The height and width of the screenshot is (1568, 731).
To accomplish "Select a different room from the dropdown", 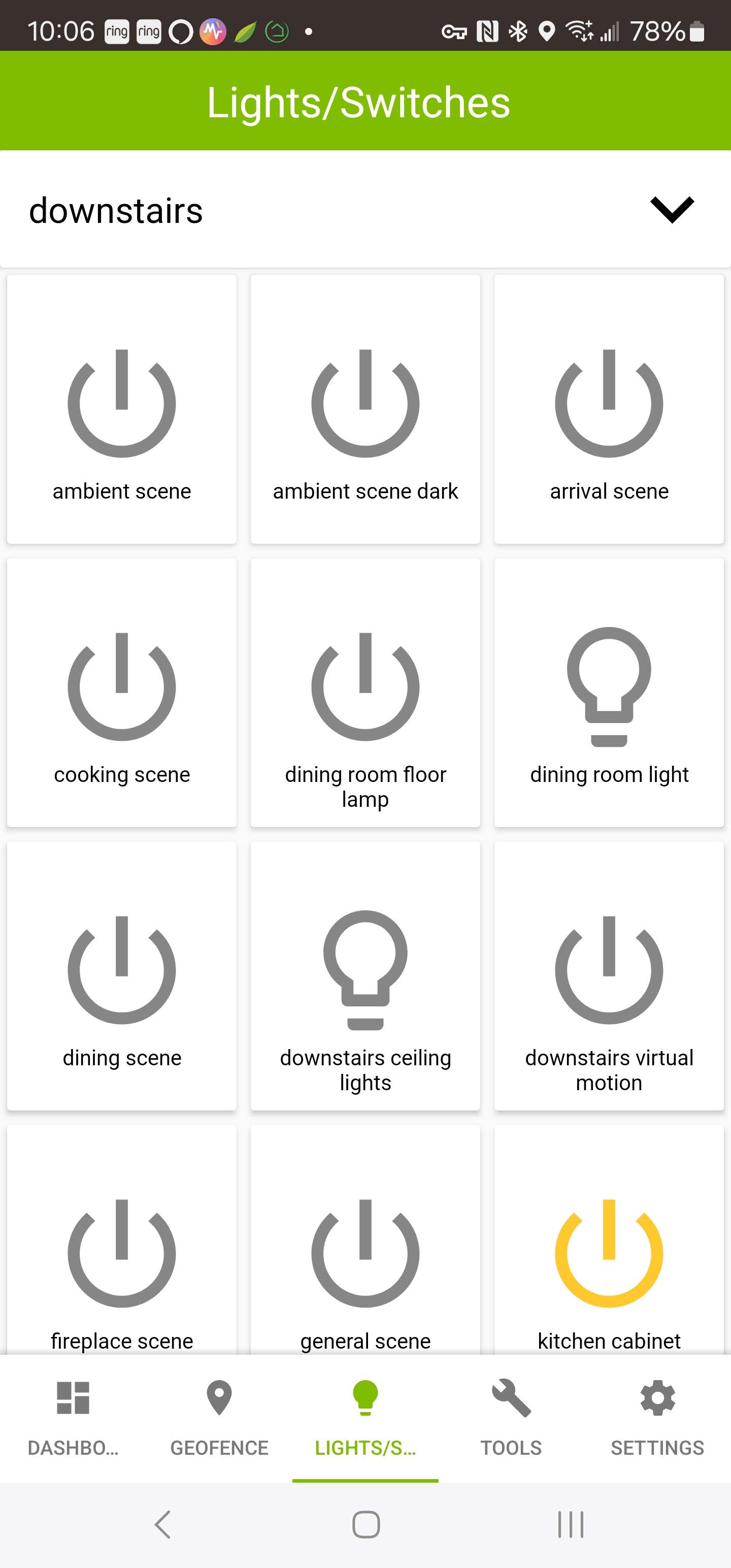I will coord(672,211).
